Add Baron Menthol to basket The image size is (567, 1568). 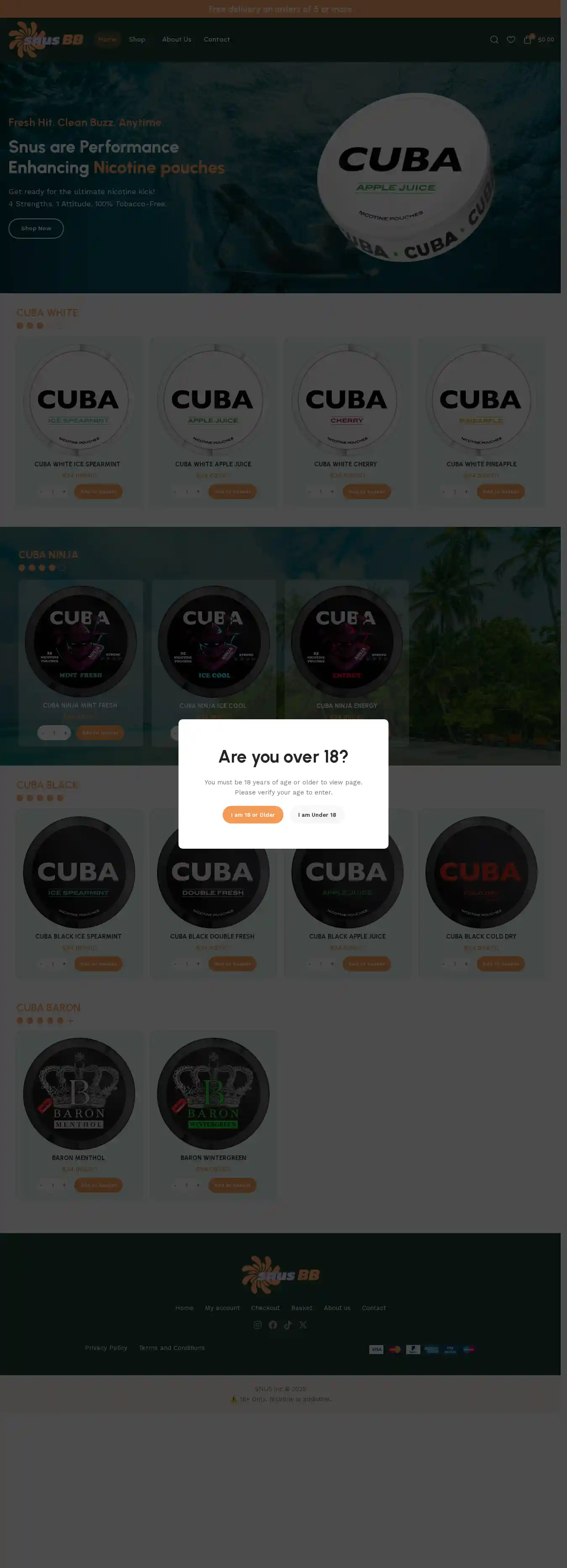point(99,1185)
